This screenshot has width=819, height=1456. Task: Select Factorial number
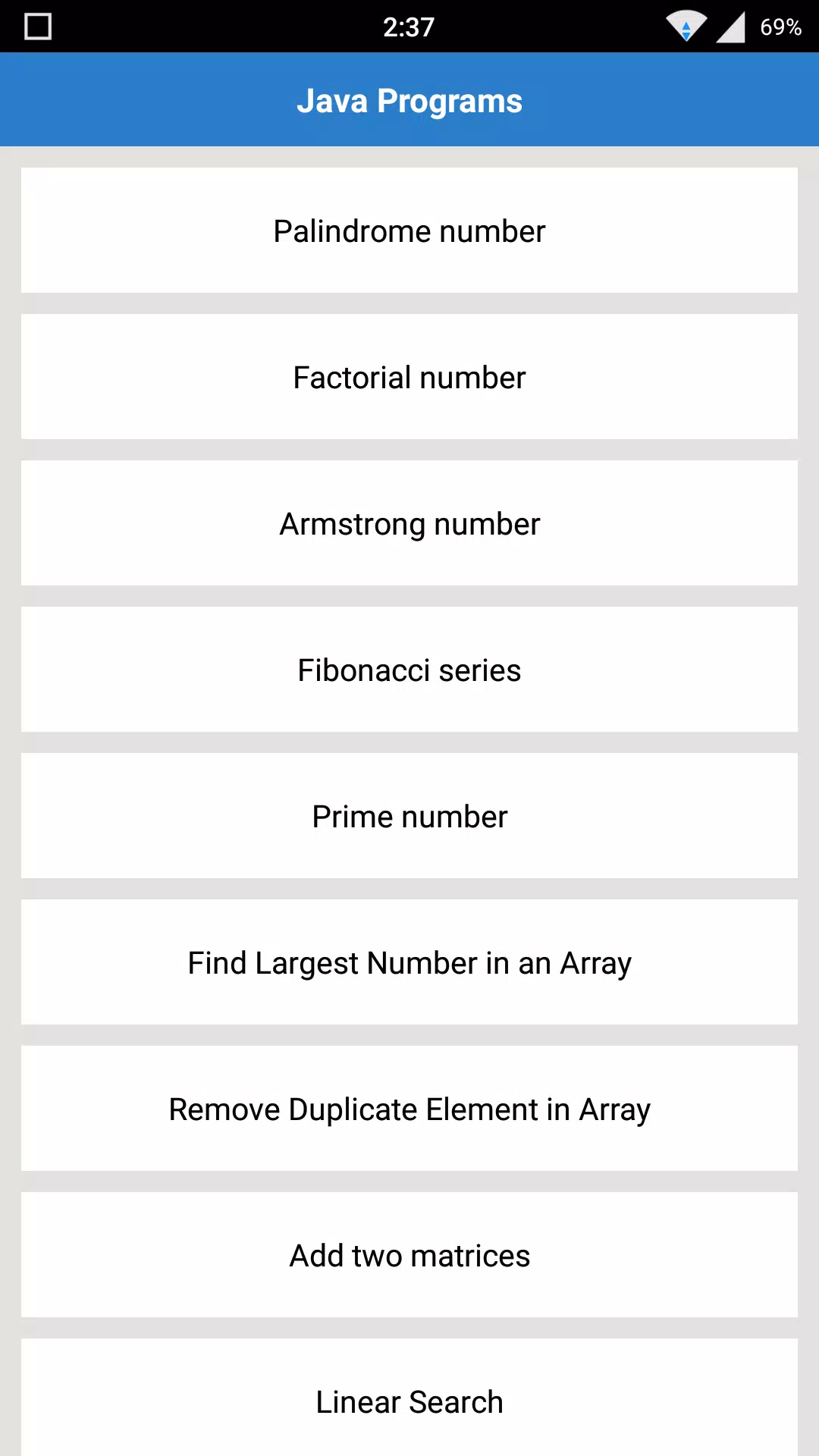tap(409, 377)
